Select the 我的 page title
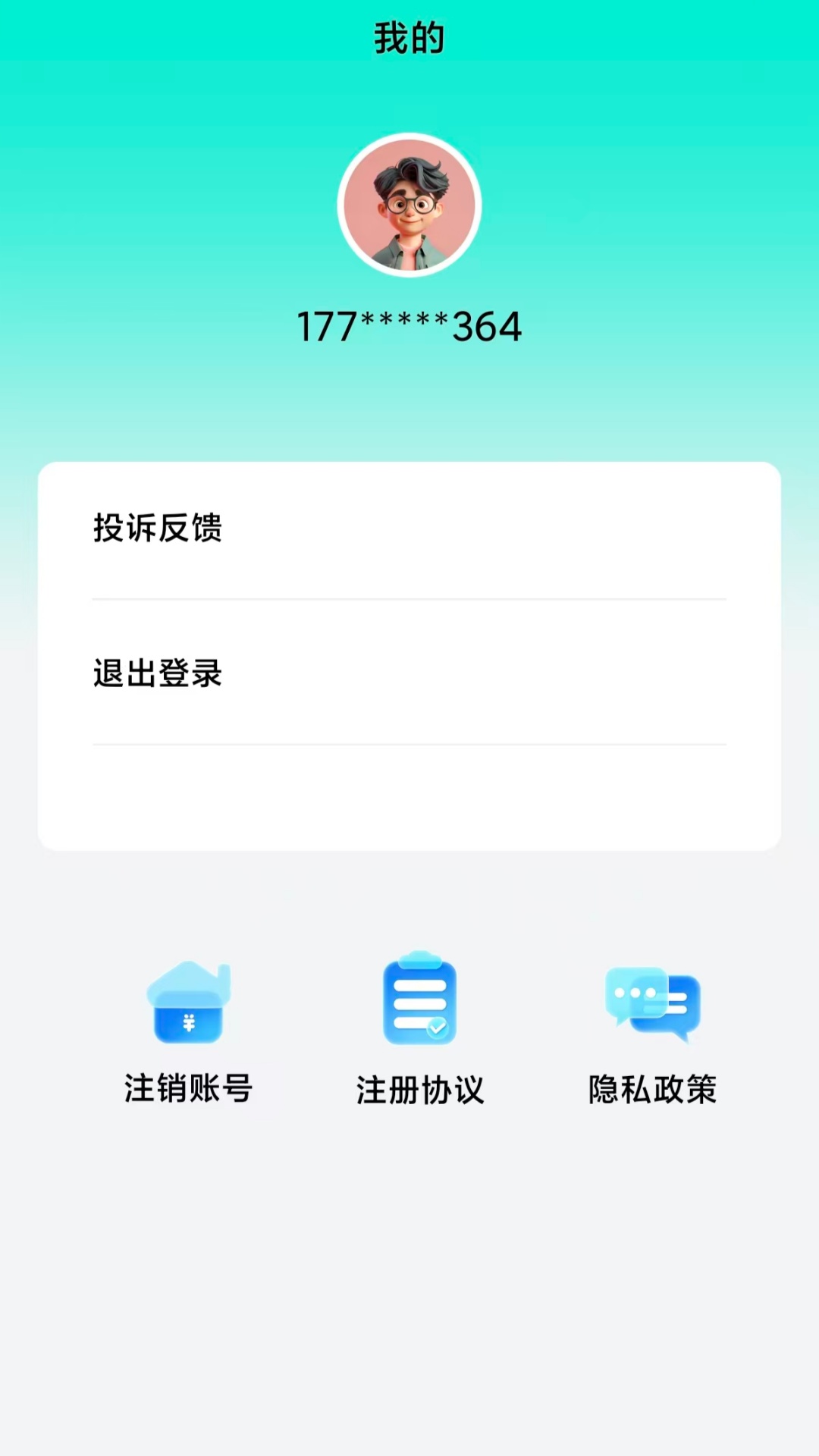The image size is (819, 1456). 409,36
